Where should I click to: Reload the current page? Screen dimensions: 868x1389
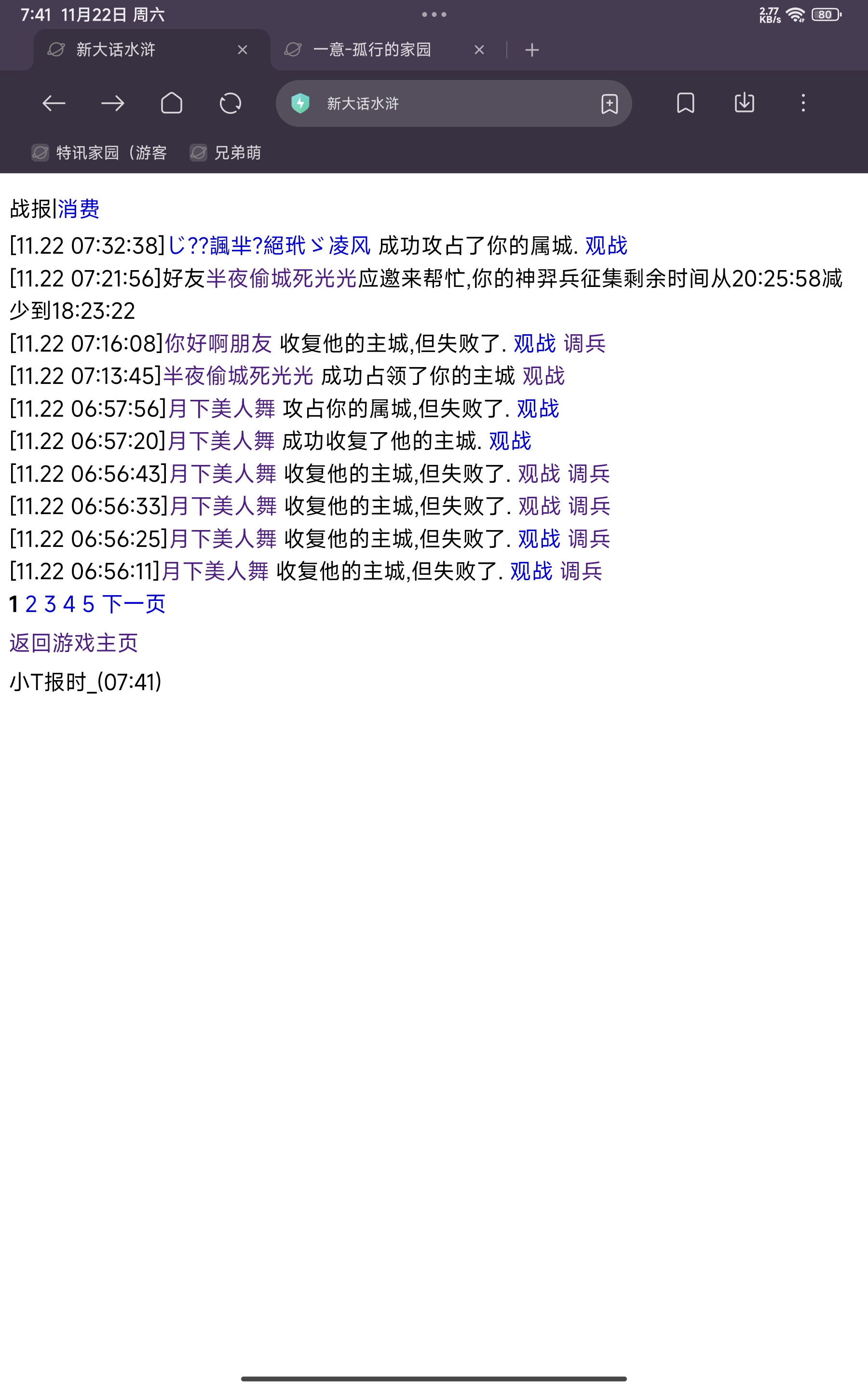pos(230,103)
